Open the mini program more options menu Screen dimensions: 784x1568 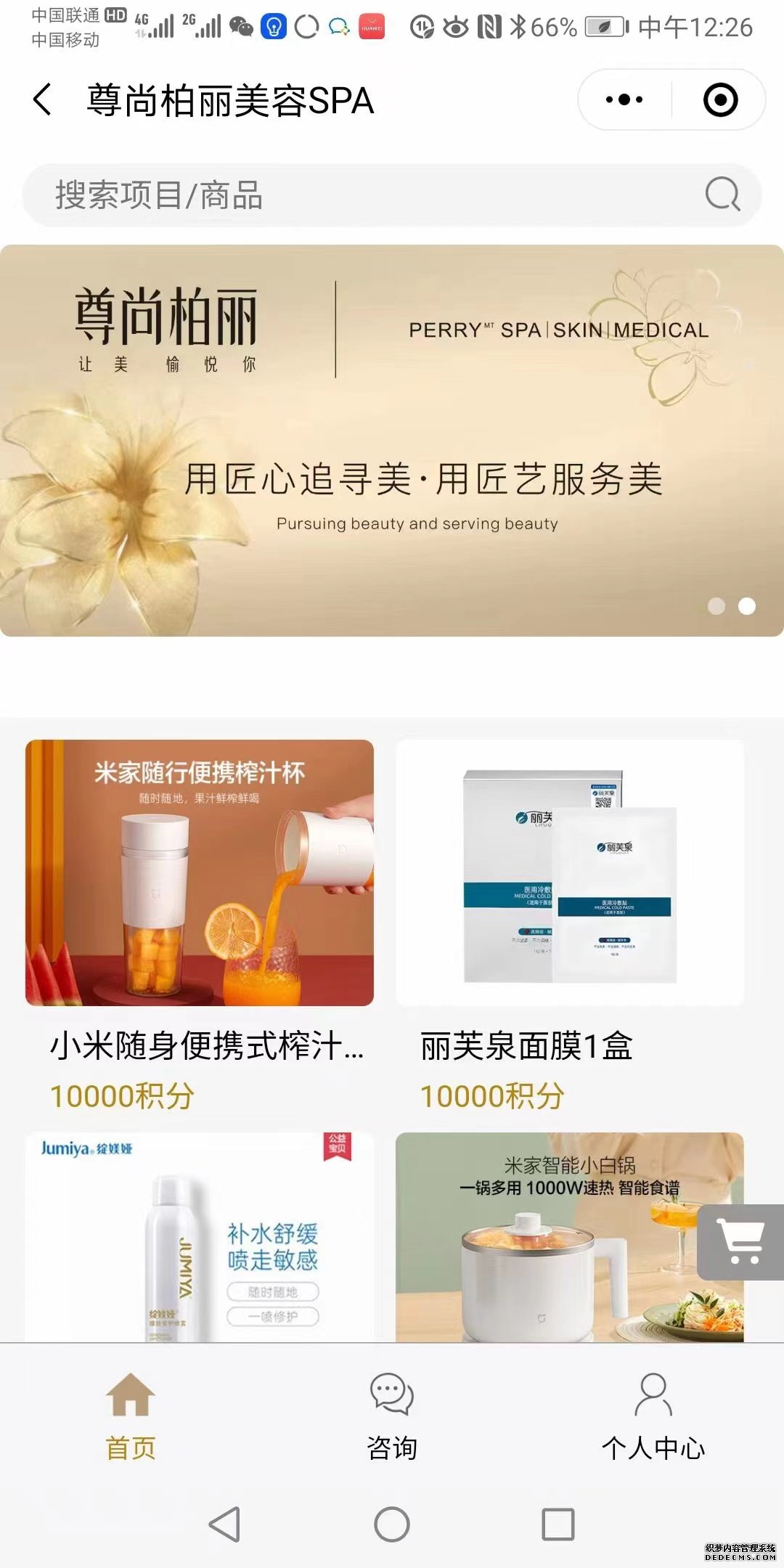(624, 99)
